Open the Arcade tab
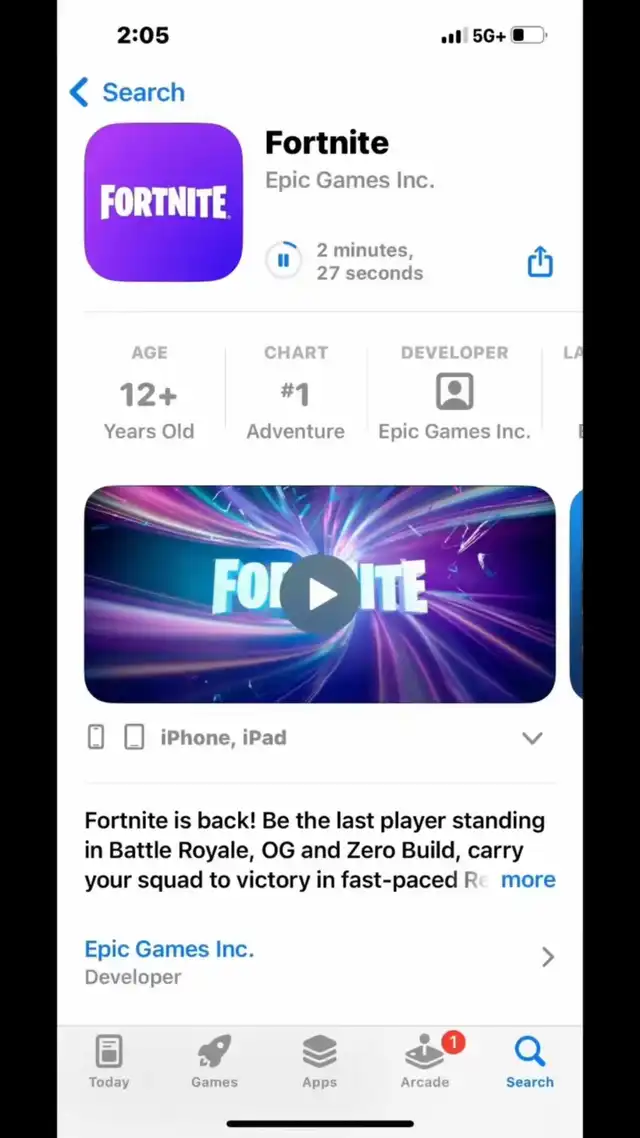 (425, 1063)
